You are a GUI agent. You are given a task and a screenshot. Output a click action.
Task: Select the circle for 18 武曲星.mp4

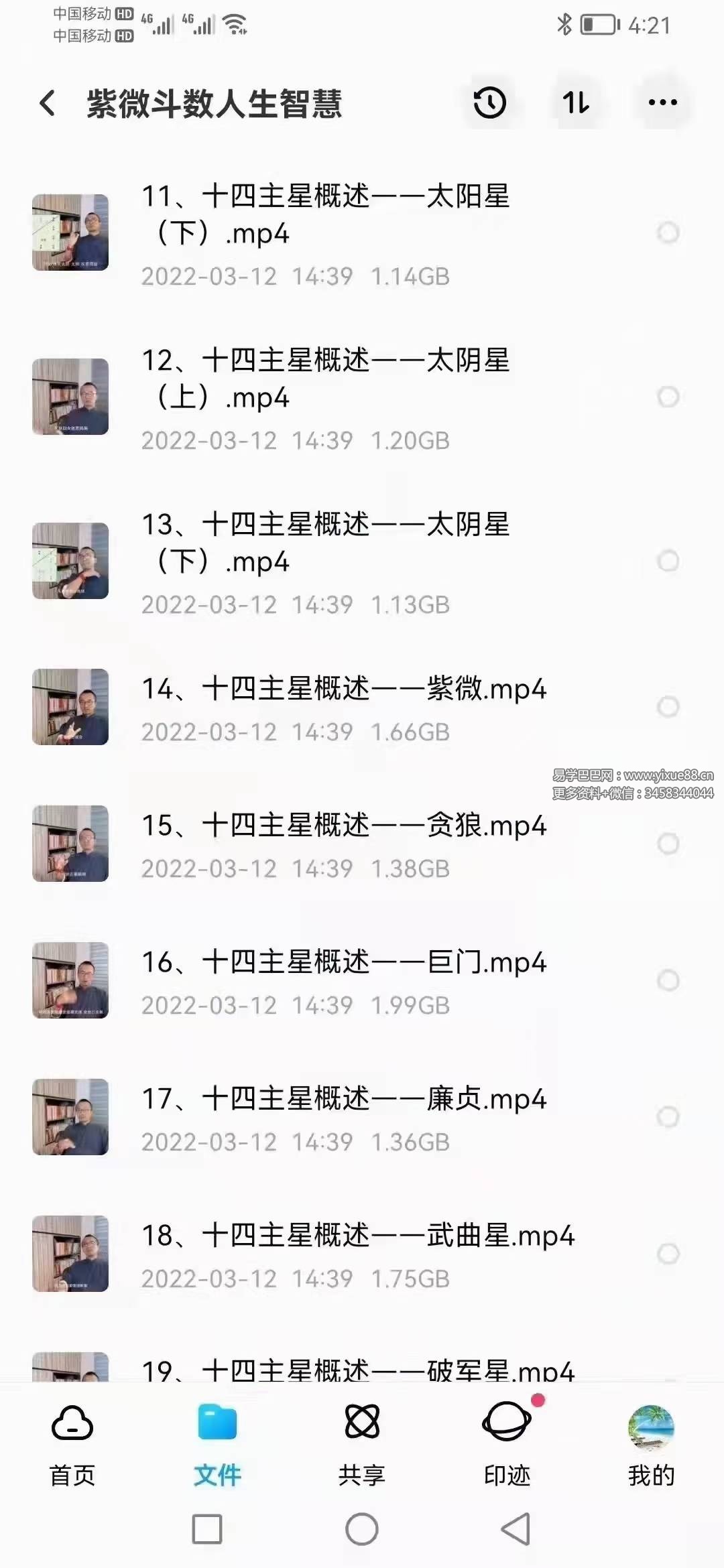[668, 1254]
